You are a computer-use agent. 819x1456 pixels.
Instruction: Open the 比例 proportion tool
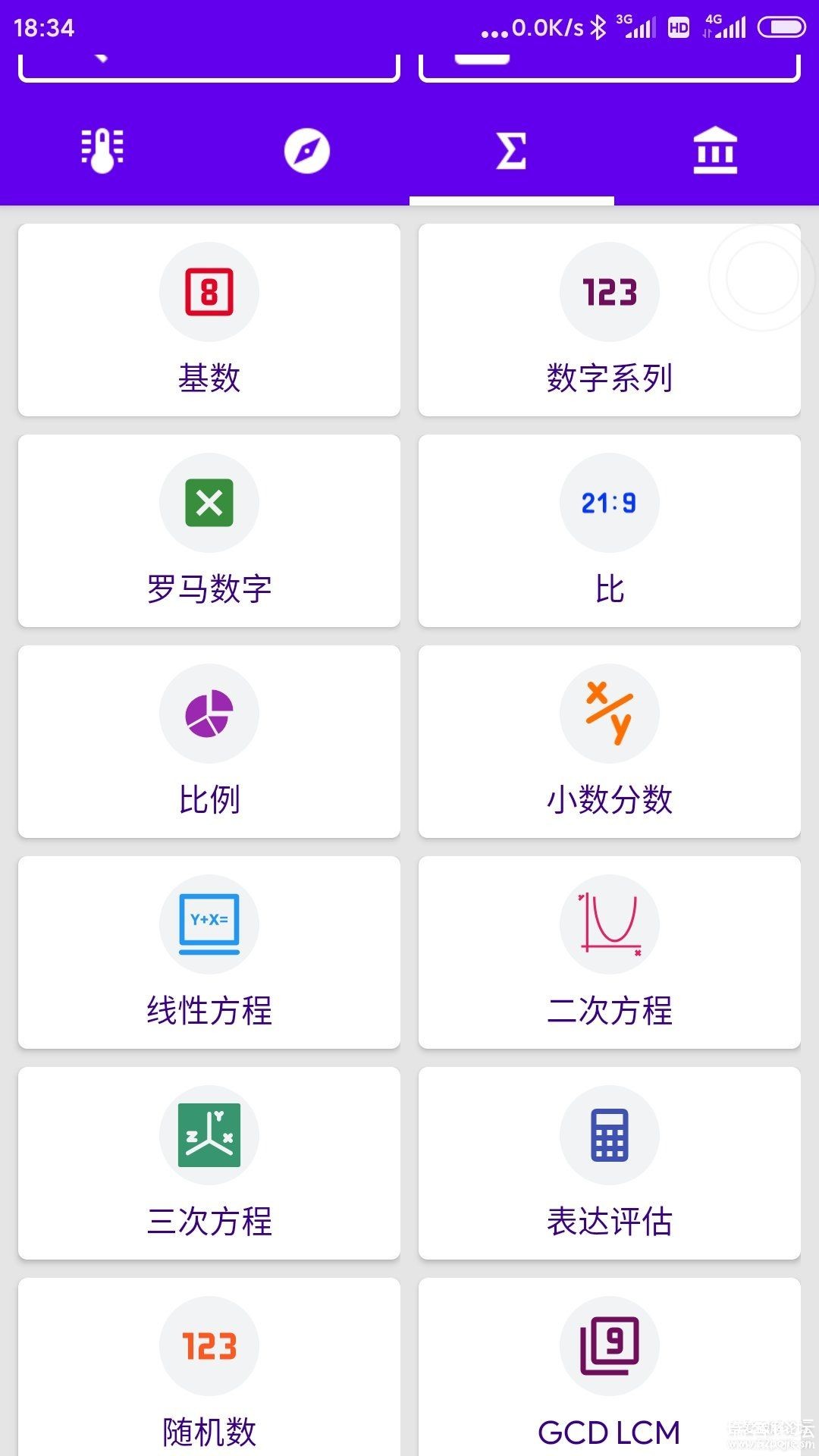pos(209,742)
